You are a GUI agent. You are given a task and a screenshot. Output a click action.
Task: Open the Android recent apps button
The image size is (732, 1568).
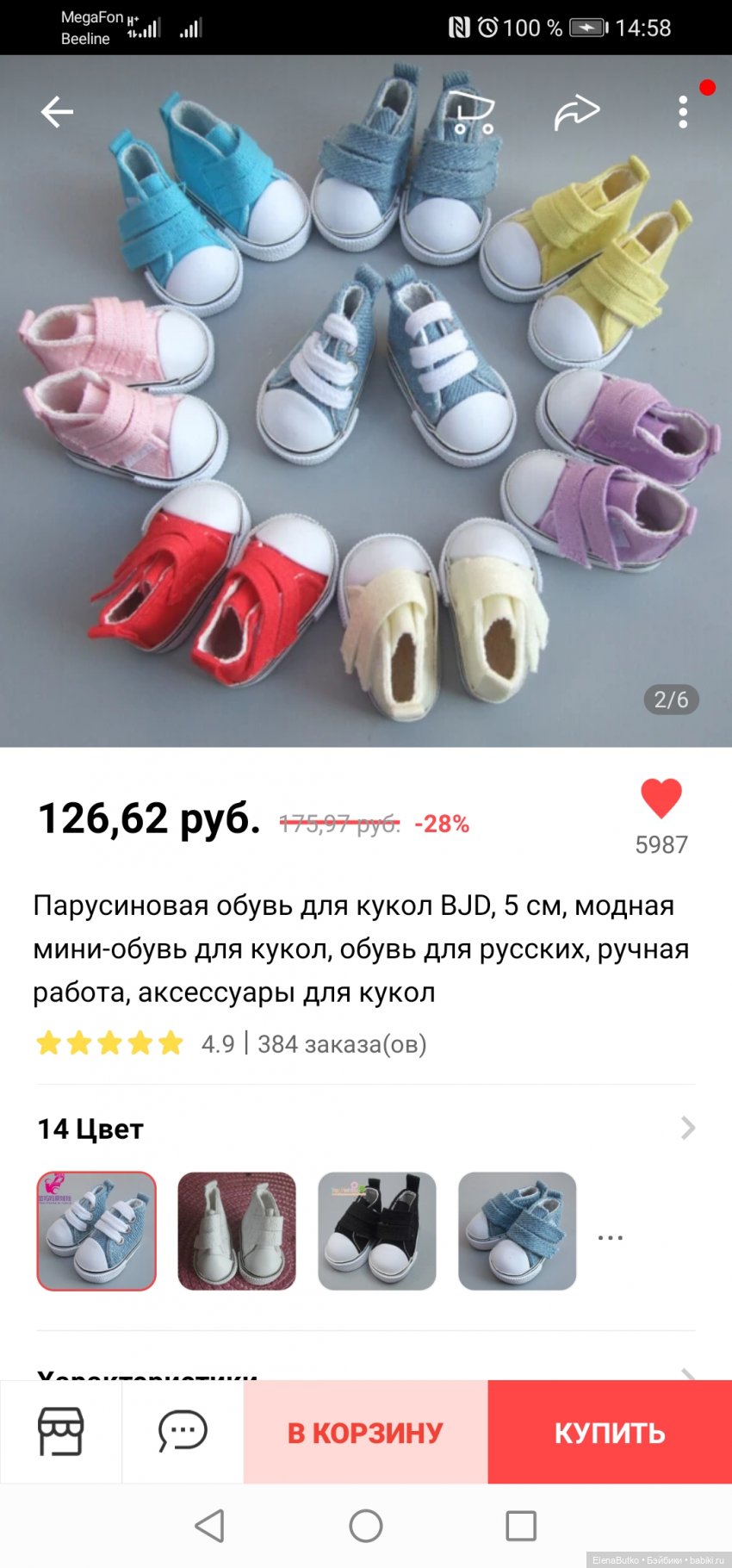(521, 1526)
